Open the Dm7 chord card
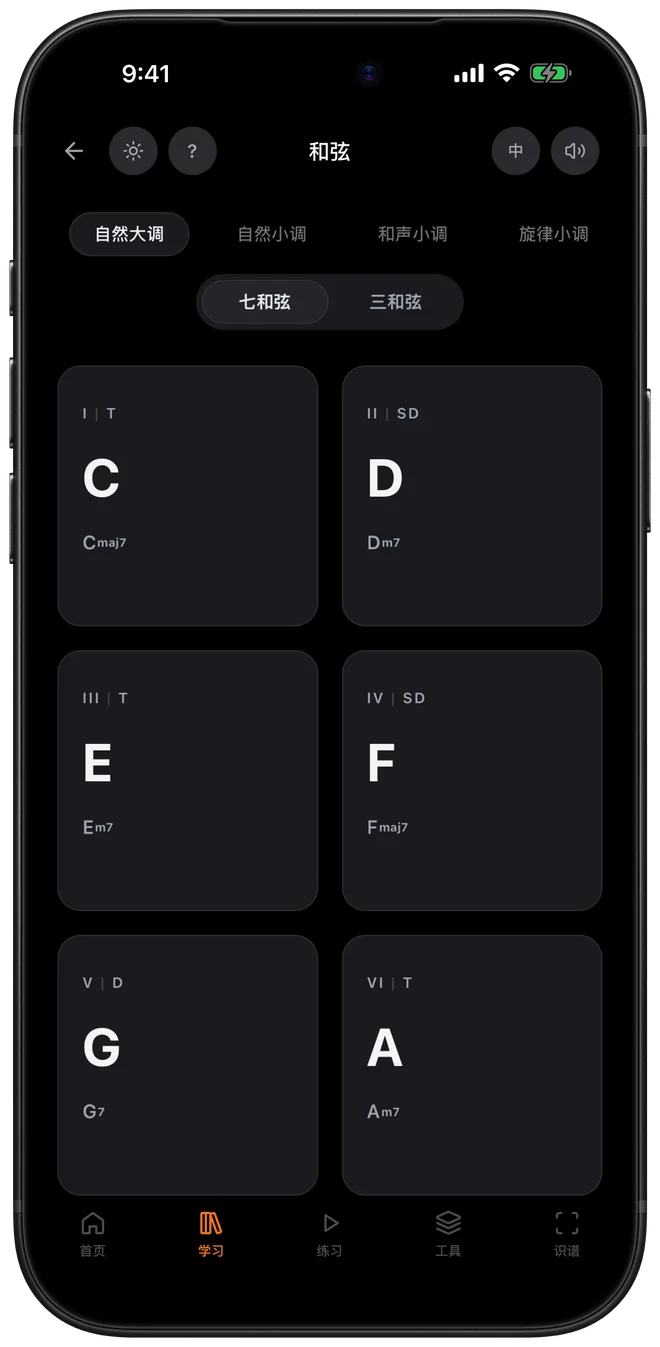660x1347 pixels. click(472, 496)
